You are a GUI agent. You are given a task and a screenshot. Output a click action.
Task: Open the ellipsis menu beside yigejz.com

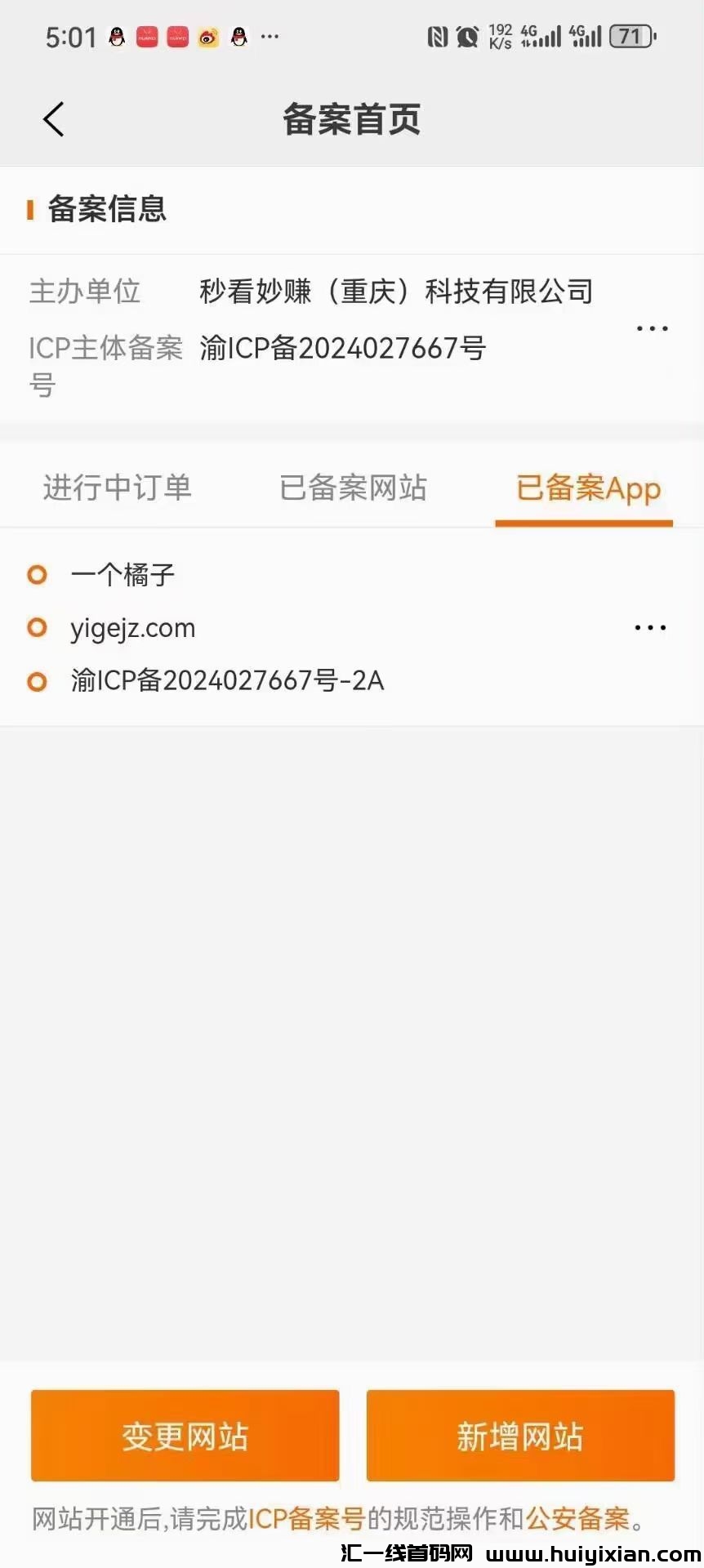(x=649, y=627)
